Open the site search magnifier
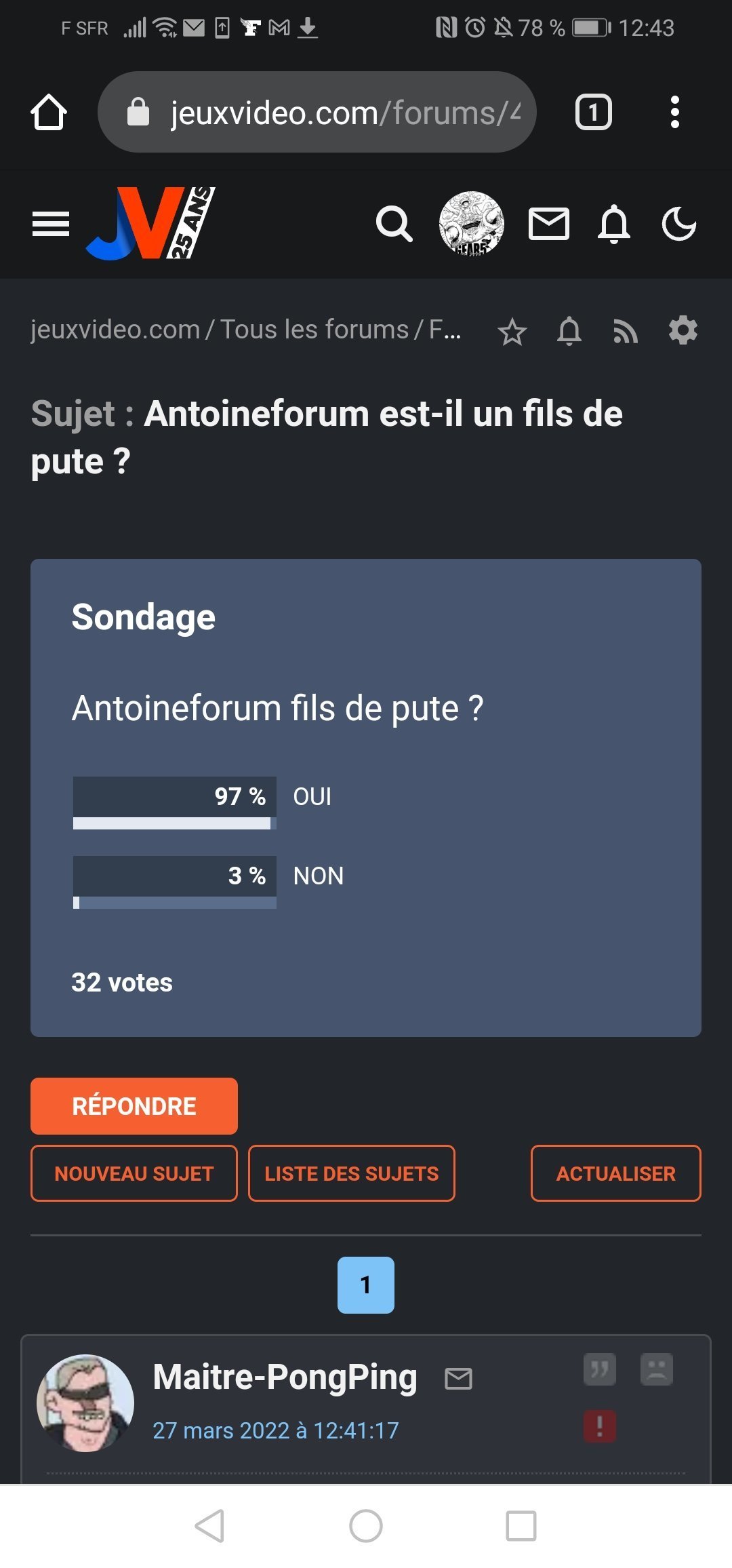732x1568 pixels. (x=394, y=224)
